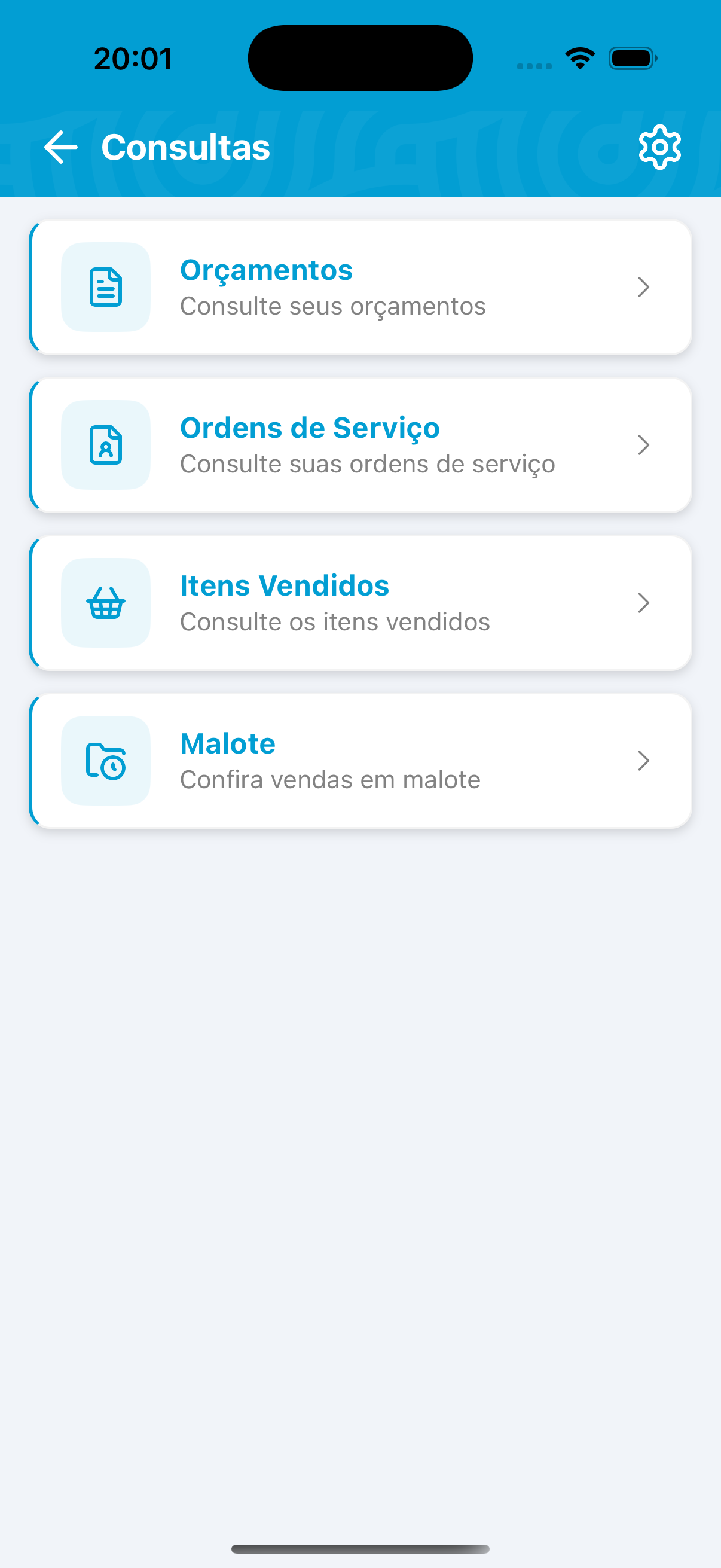This screenshot has width=721, height=1568.
Task: Open Ordens de Serviço
Action: [360, 445]
